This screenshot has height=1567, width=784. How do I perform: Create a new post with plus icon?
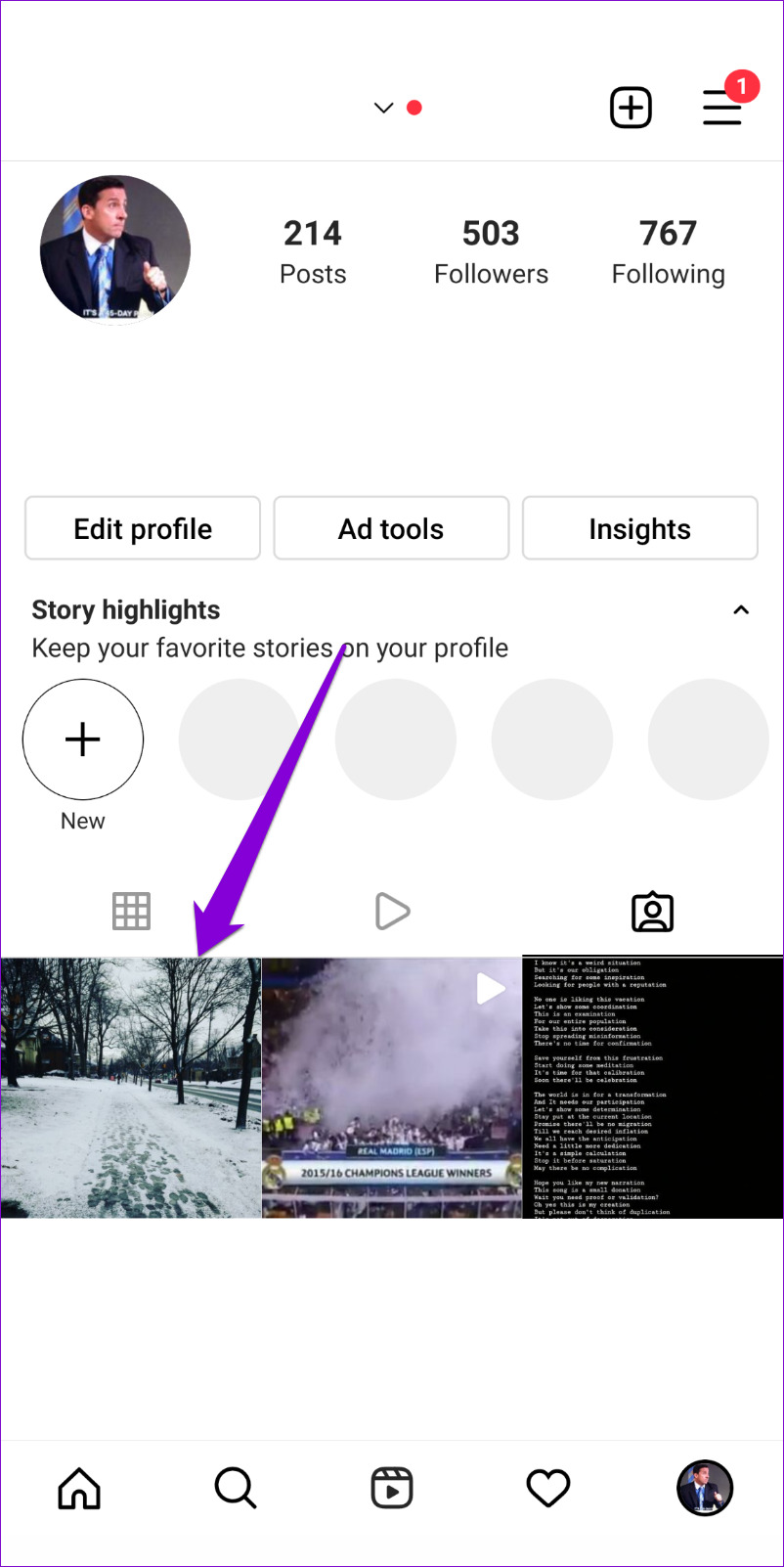631,108
